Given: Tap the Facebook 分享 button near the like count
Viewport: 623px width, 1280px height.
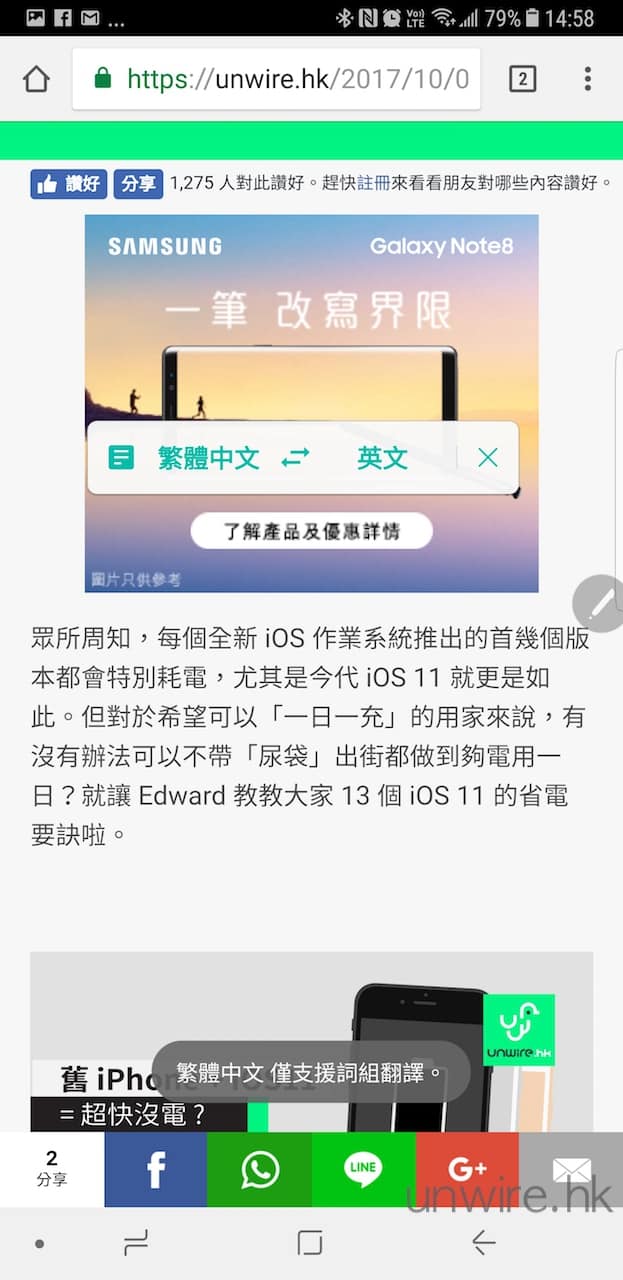Looking at the screenshot, I should tap(138, 184).
